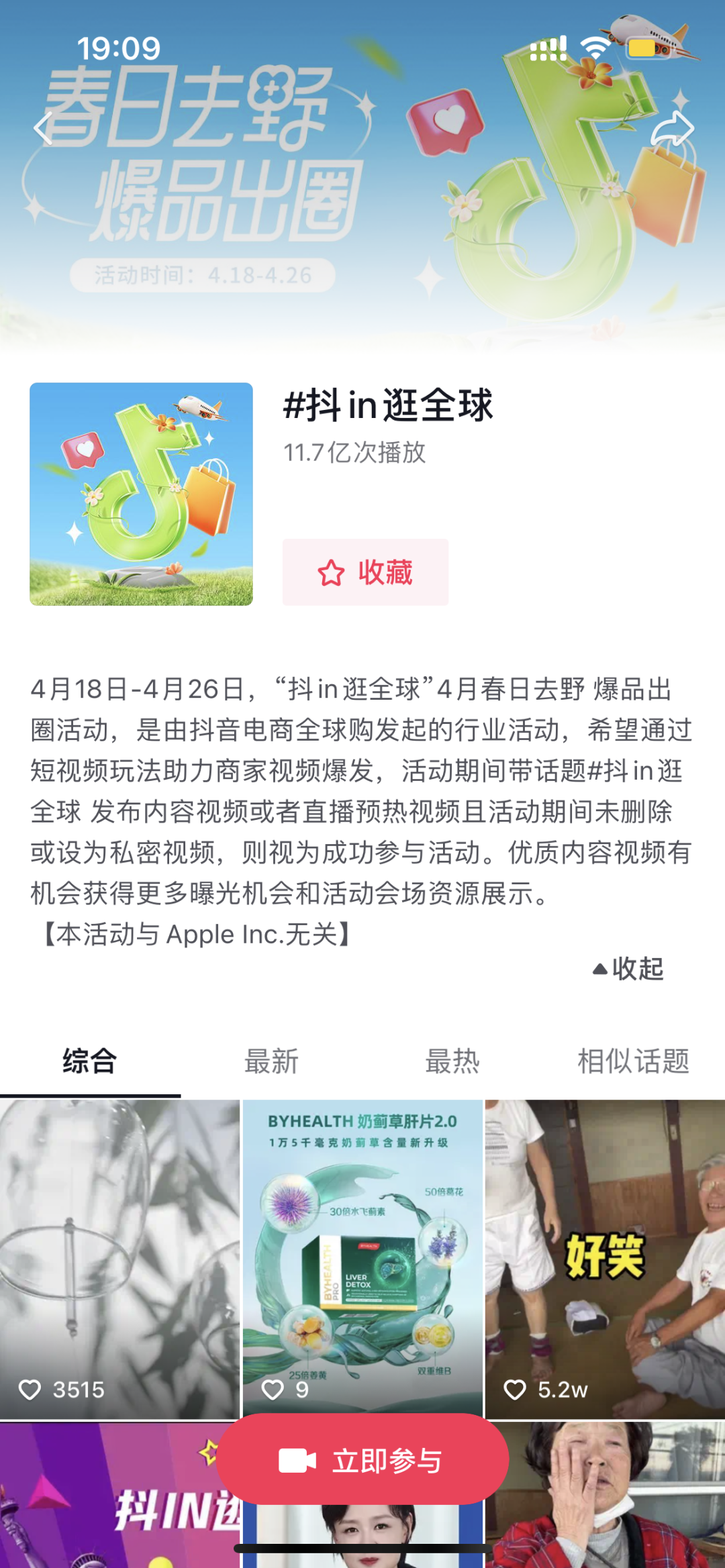The width and height of the screenshot is (725, 1568).
Task: Tap 收藏 to favorite this topic
Action: tap(365, 572)
